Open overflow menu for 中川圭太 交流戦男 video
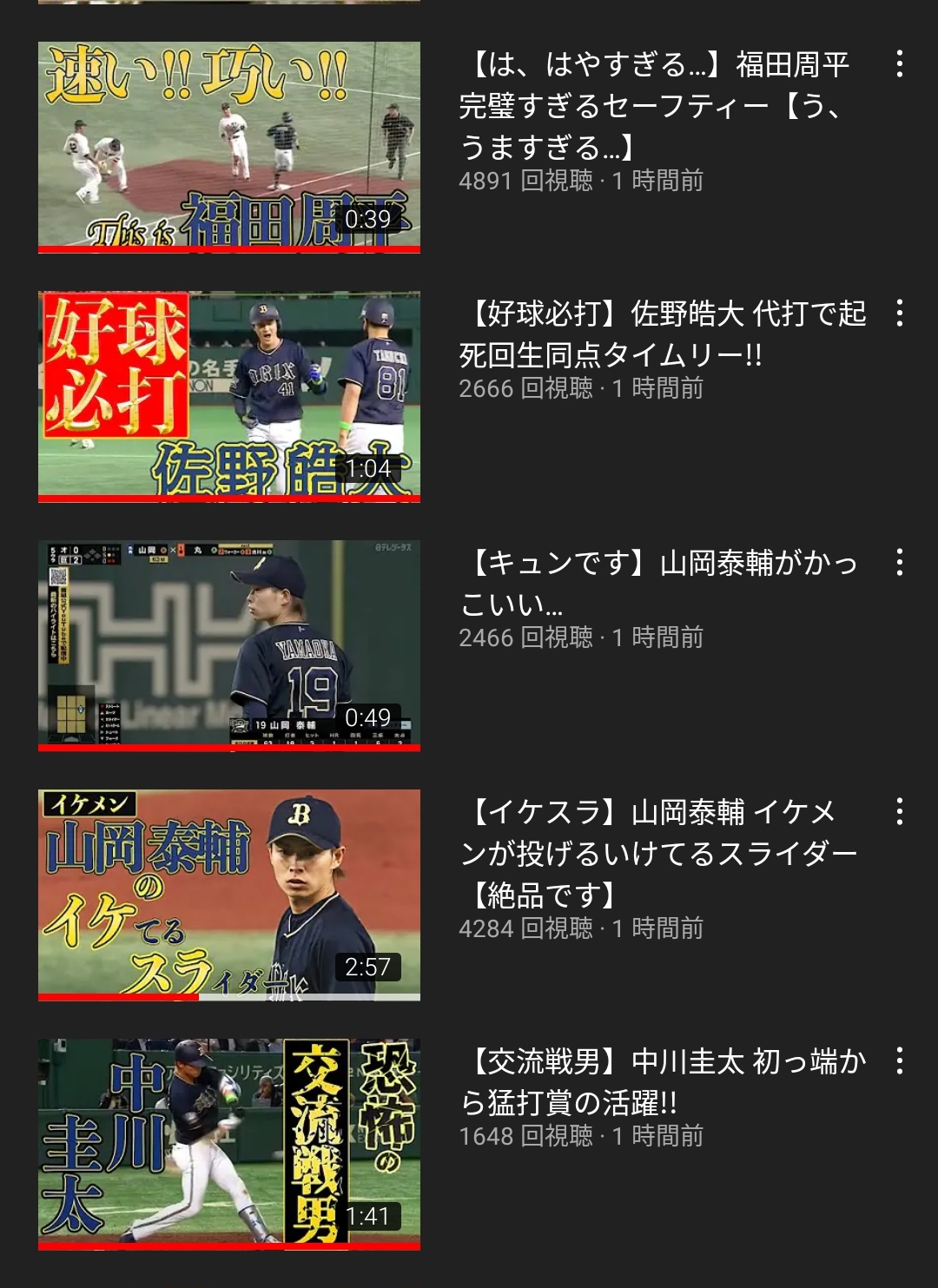938x1288 pixels. coord(899,1060)
